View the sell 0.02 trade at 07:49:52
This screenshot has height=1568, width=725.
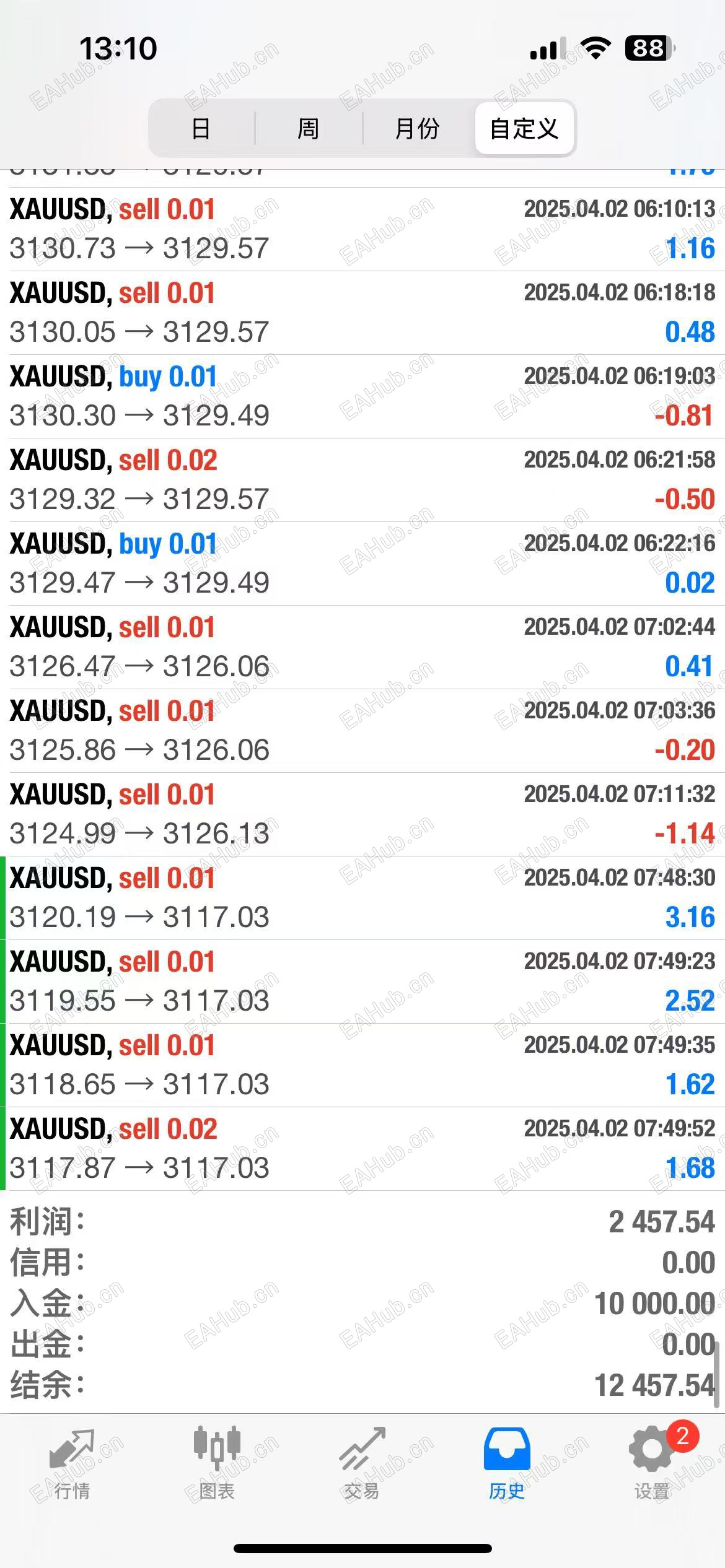pos(362,1149)
